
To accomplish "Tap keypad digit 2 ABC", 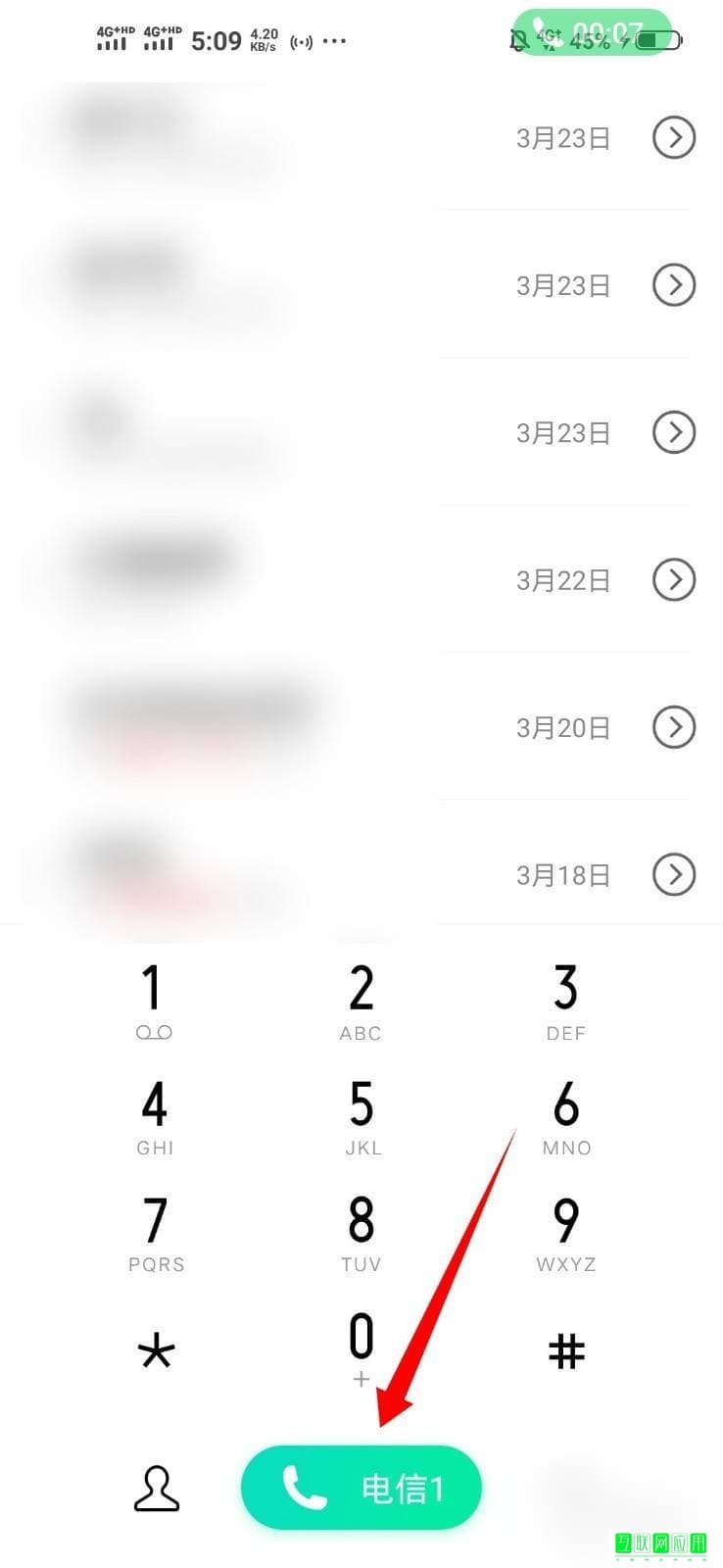I will pyautogui.click(x=361, y=1002).
